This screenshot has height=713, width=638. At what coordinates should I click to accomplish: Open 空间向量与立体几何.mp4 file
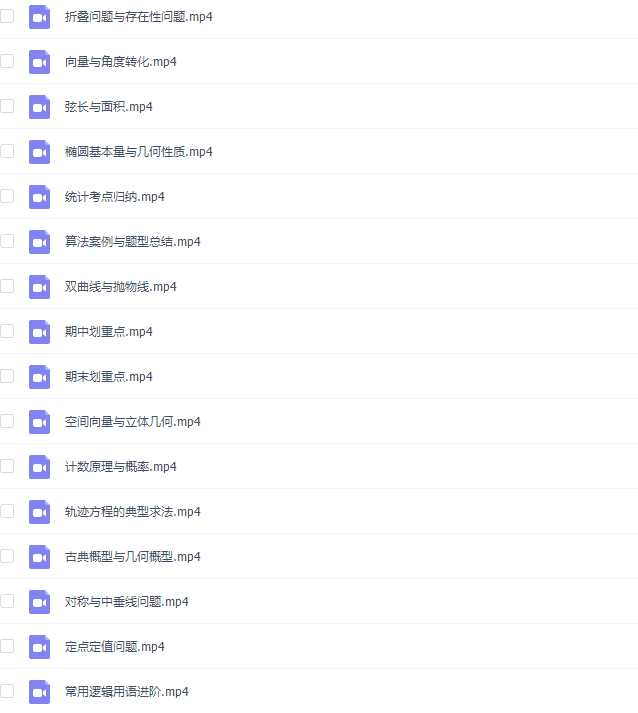(x=132, y=422)
